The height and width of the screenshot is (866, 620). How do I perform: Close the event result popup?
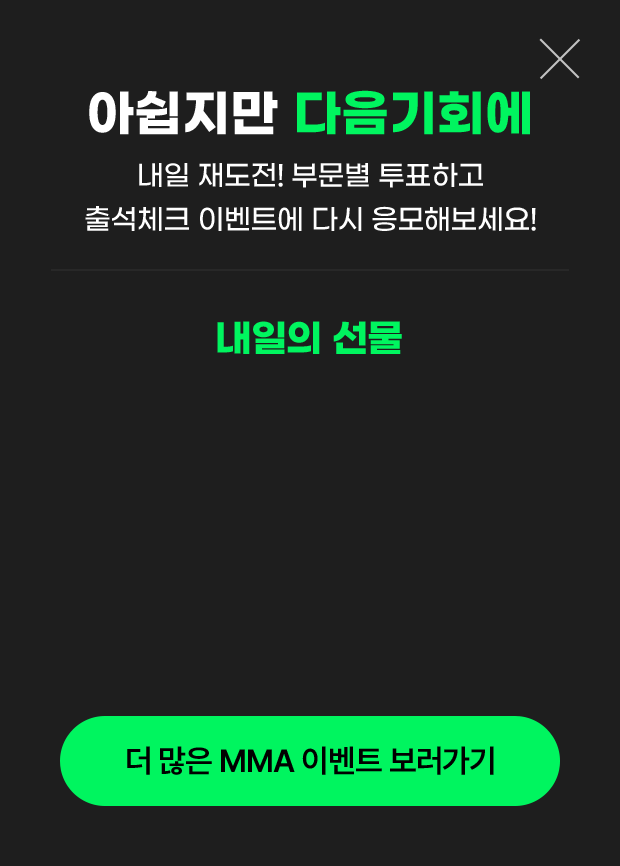point(559,59)
